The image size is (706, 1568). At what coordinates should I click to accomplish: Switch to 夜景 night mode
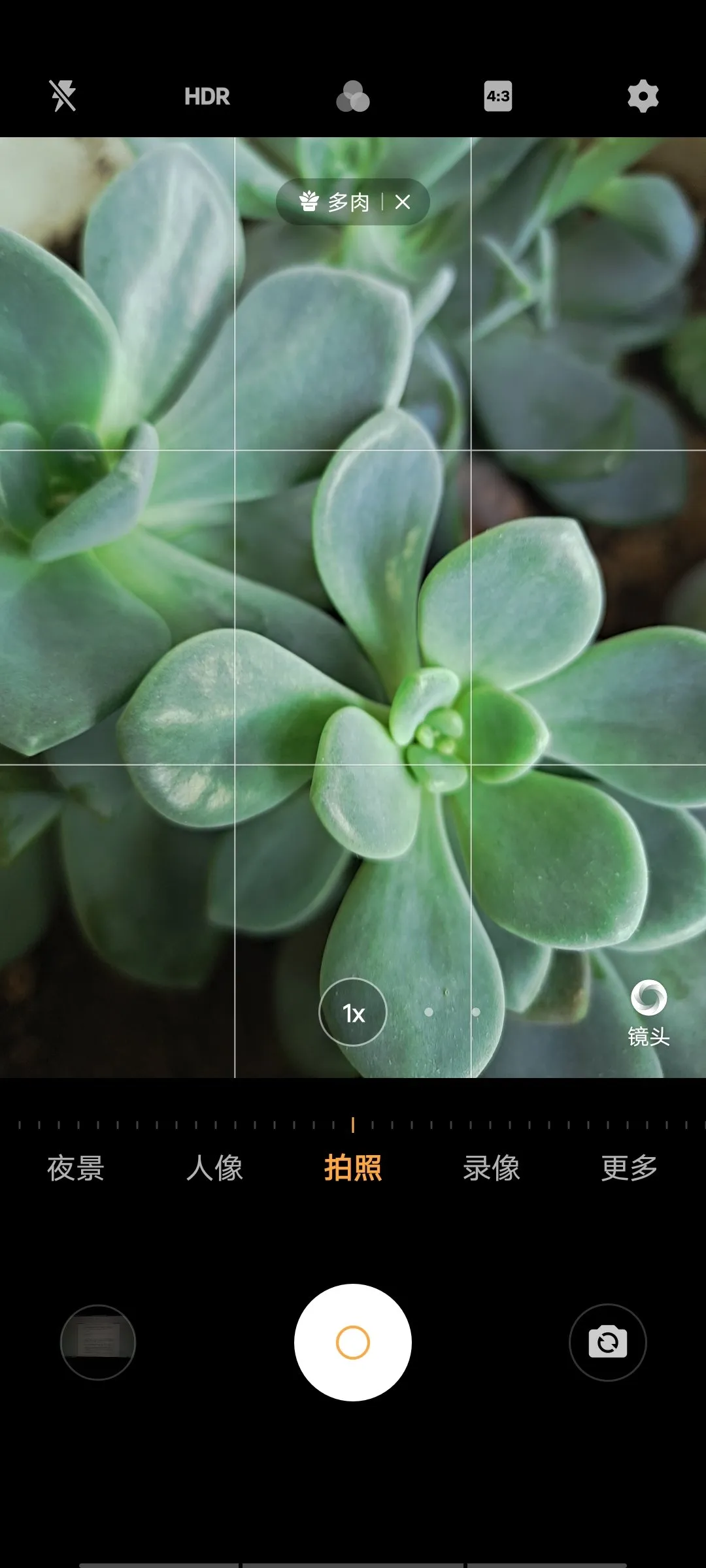coord(76,1168)
